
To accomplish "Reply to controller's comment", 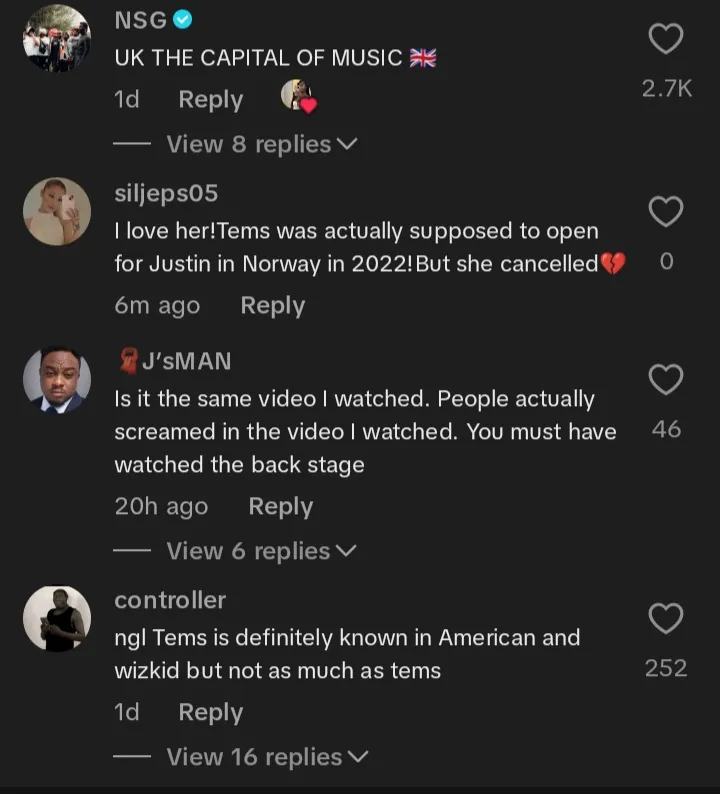I will coord(210,712).
